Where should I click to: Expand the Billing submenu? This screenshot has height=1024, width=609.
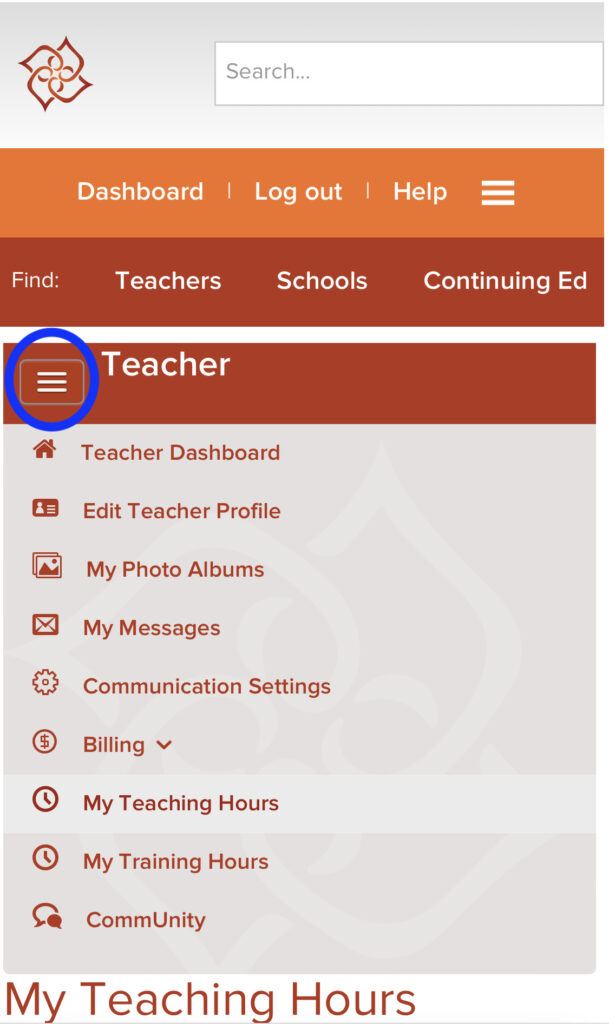pyautogui.click(x=127, y=745)
